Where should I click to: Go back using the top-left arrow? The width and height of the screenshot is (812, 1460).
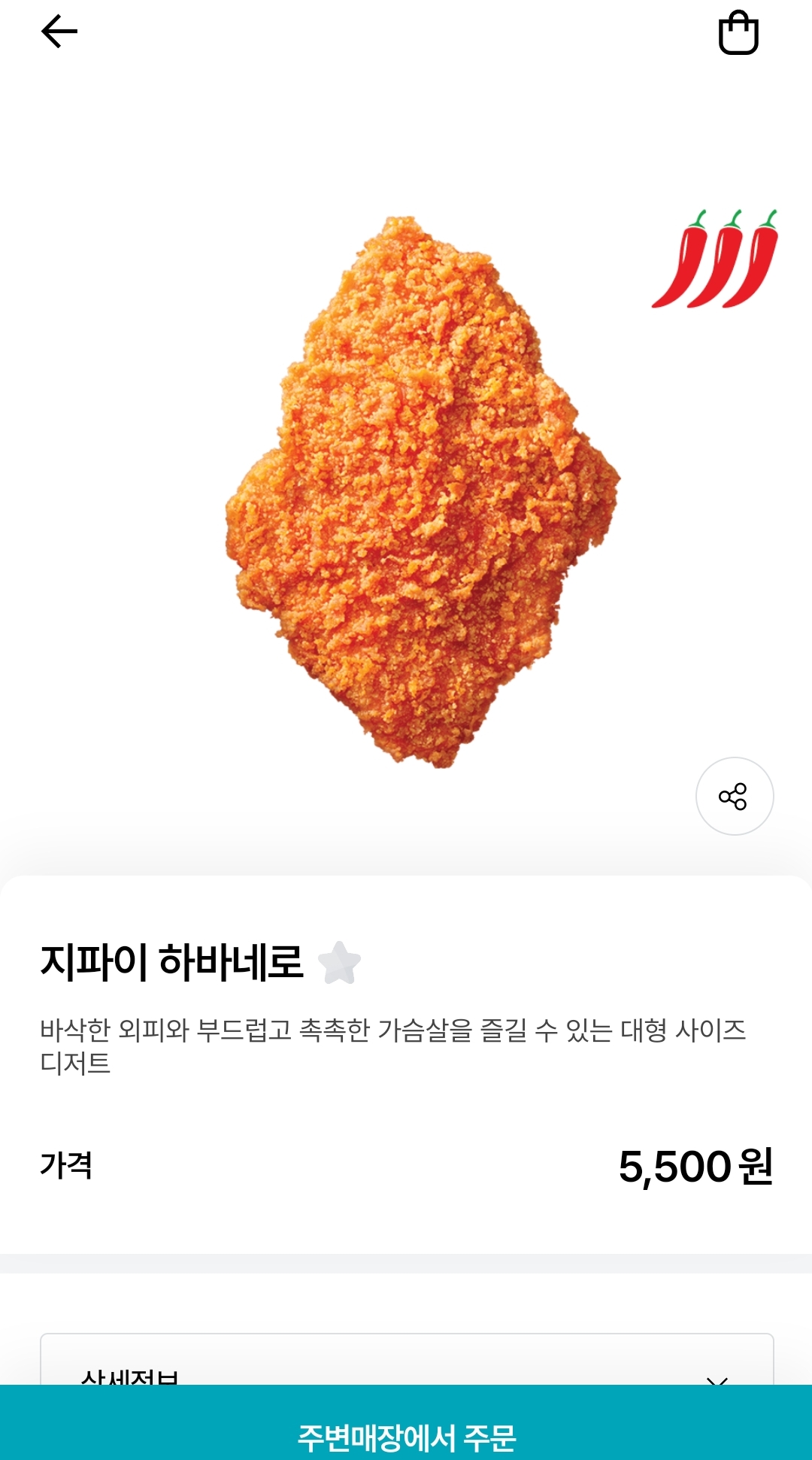[59, 32]
